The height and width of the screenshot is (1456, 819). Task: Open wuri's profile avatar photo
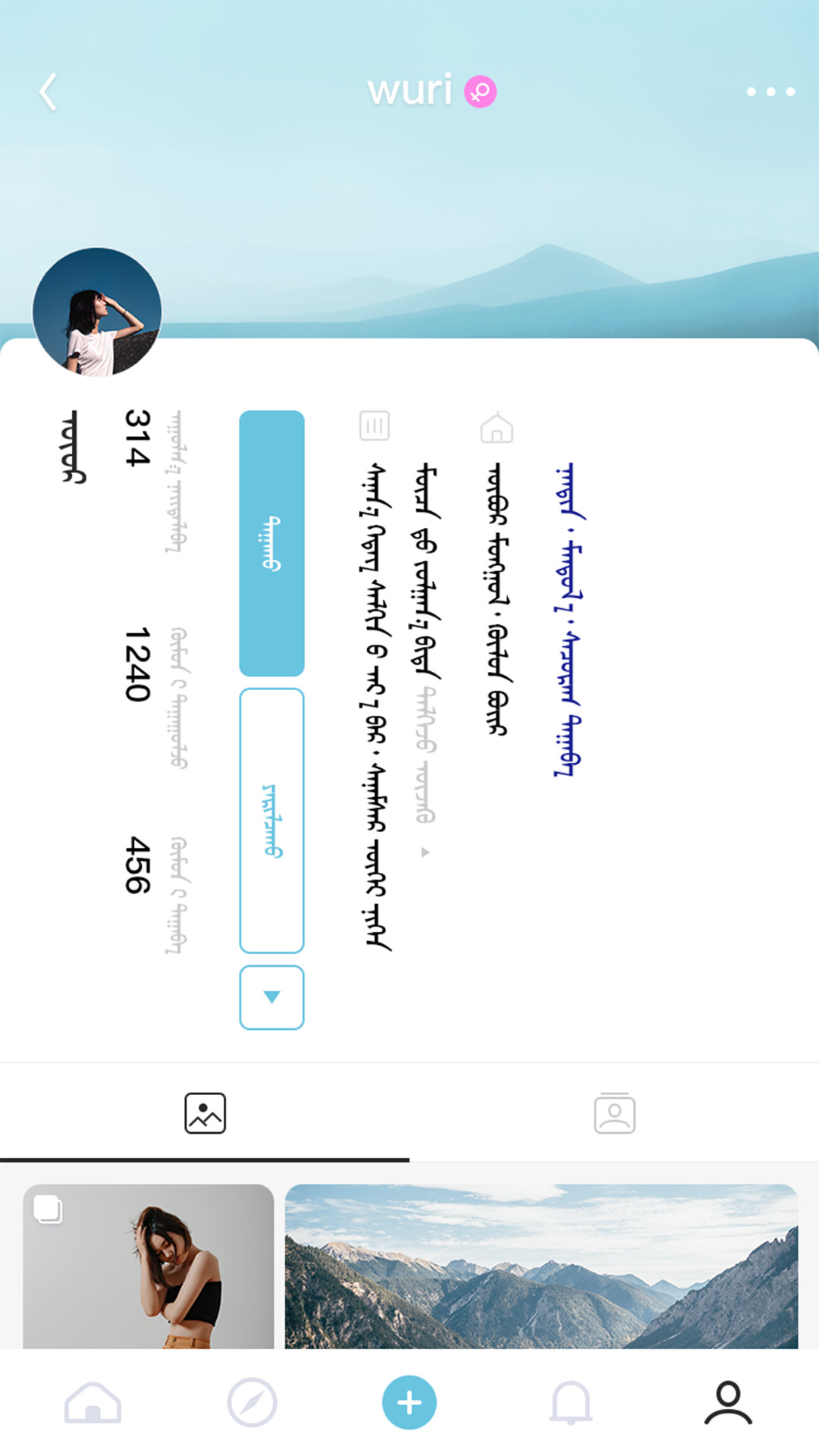click(x=97, y=312)
